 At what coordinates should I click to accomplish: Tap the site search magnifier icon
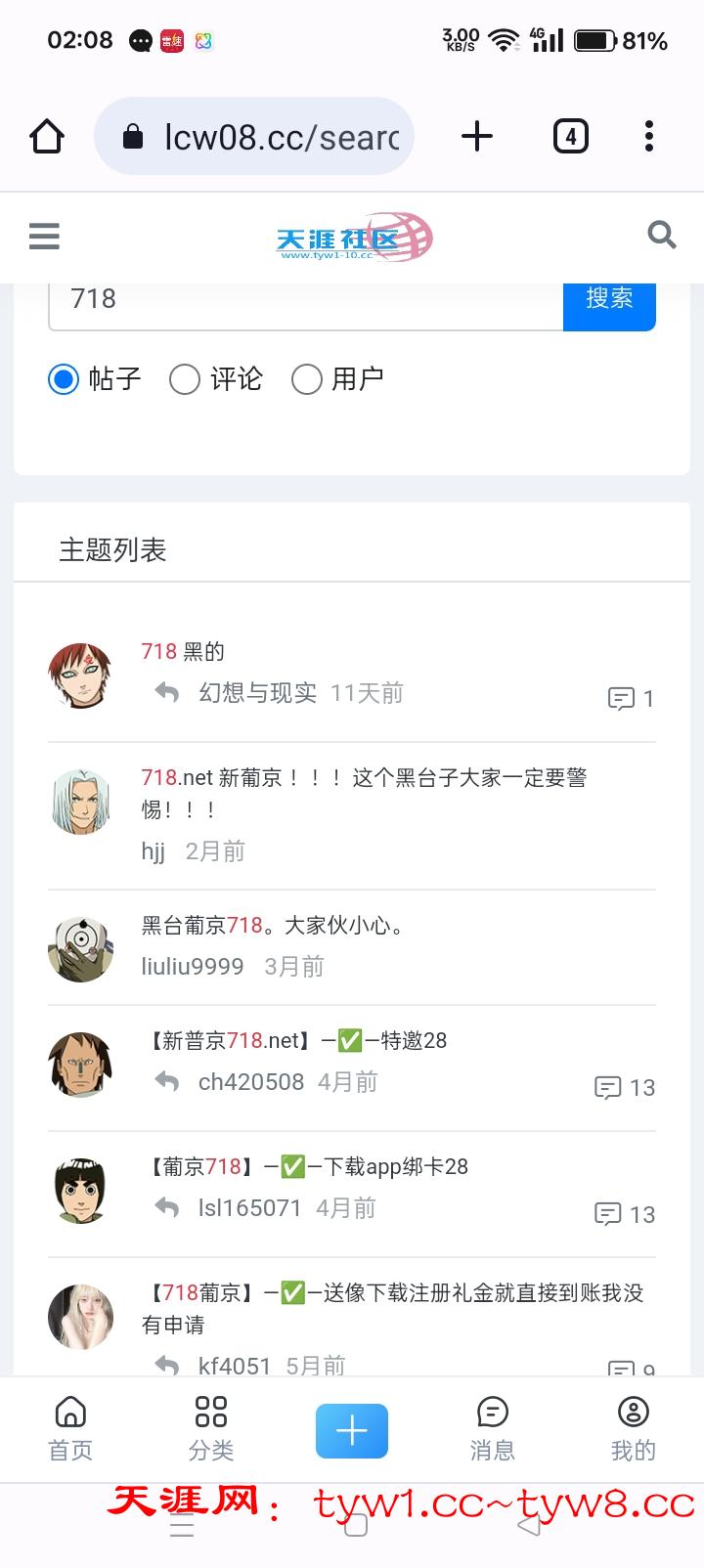point(662,235)
